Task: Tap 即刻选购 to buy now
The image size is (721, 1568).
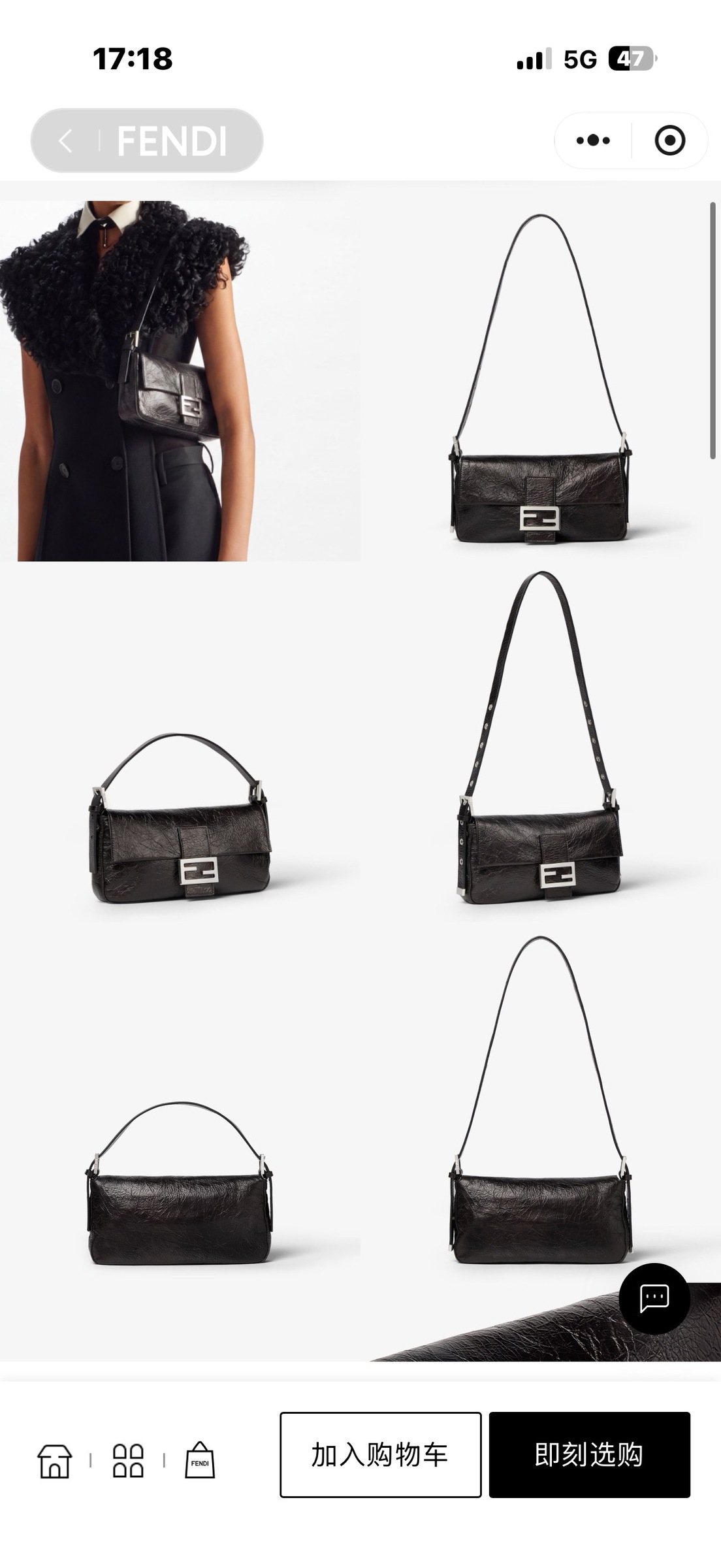Action: [590, 1455]
